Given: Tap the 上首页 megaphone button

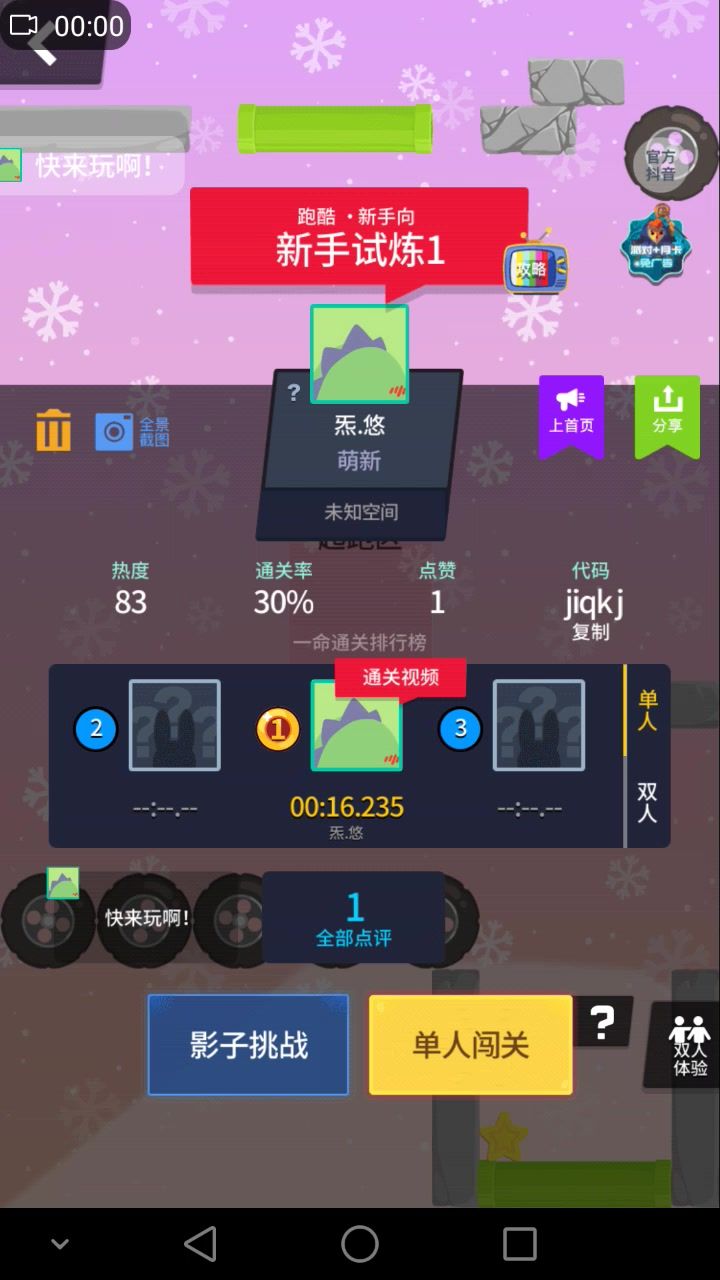Looking at the screenshot, I should pos(571,413).
